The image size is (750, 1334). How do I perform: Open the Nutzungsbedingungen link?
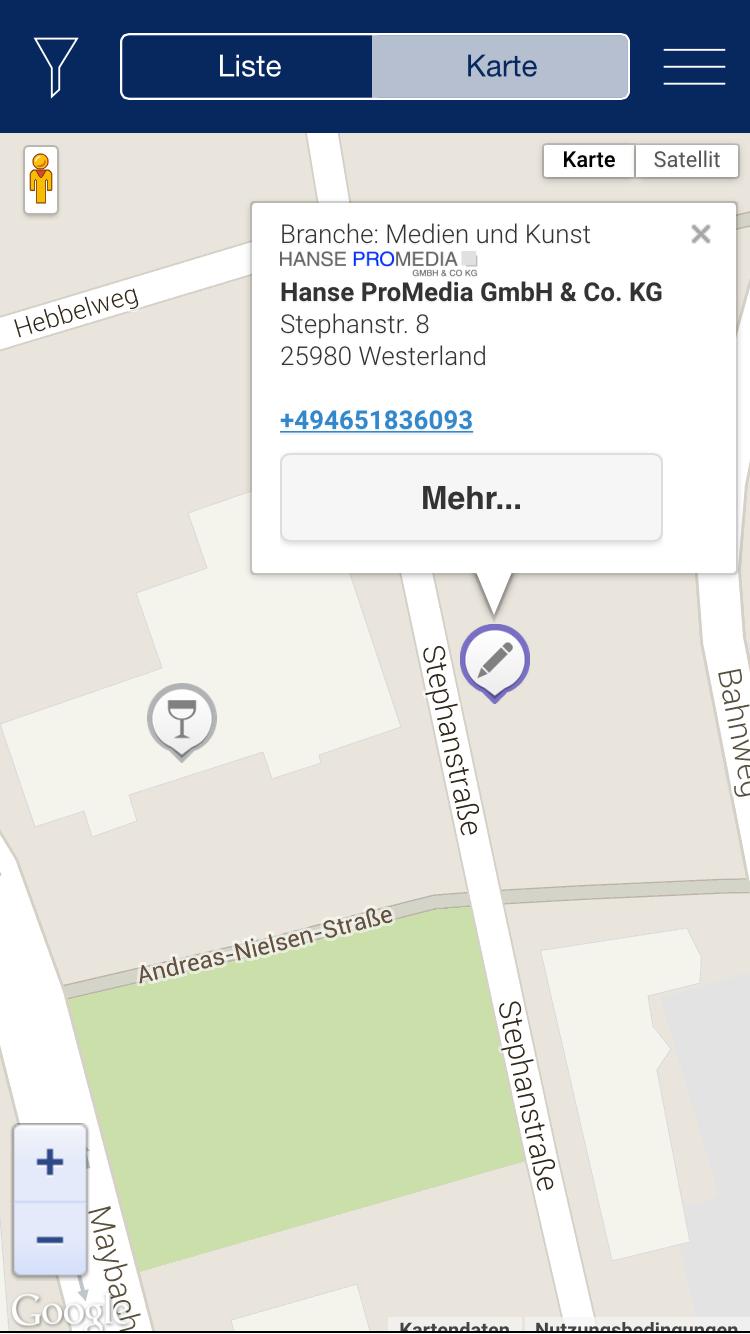[x=638, y=1326]
